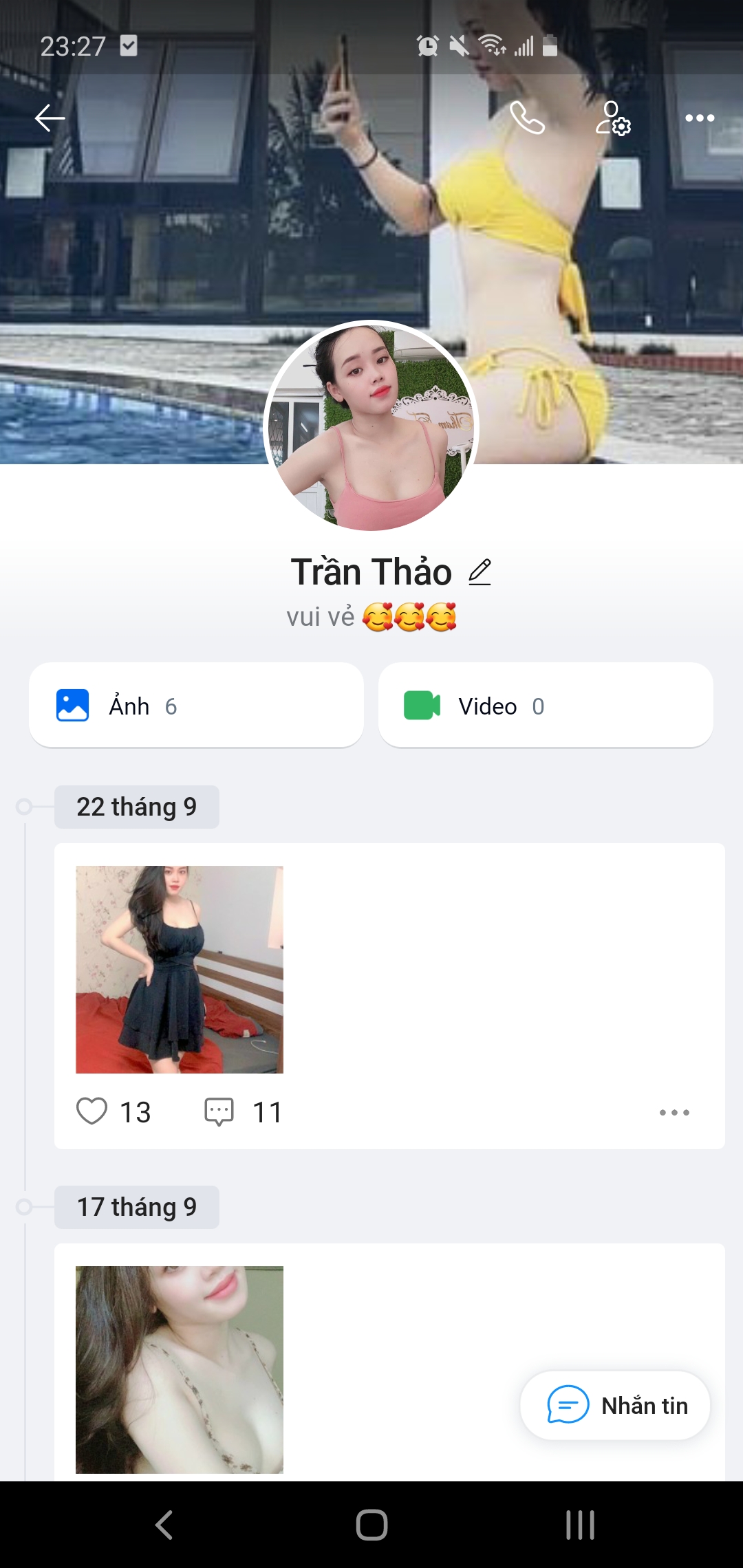Edit the name Trần Thảo
Viewport: 743px width, 1568px height.
click(x=480, y=572)
